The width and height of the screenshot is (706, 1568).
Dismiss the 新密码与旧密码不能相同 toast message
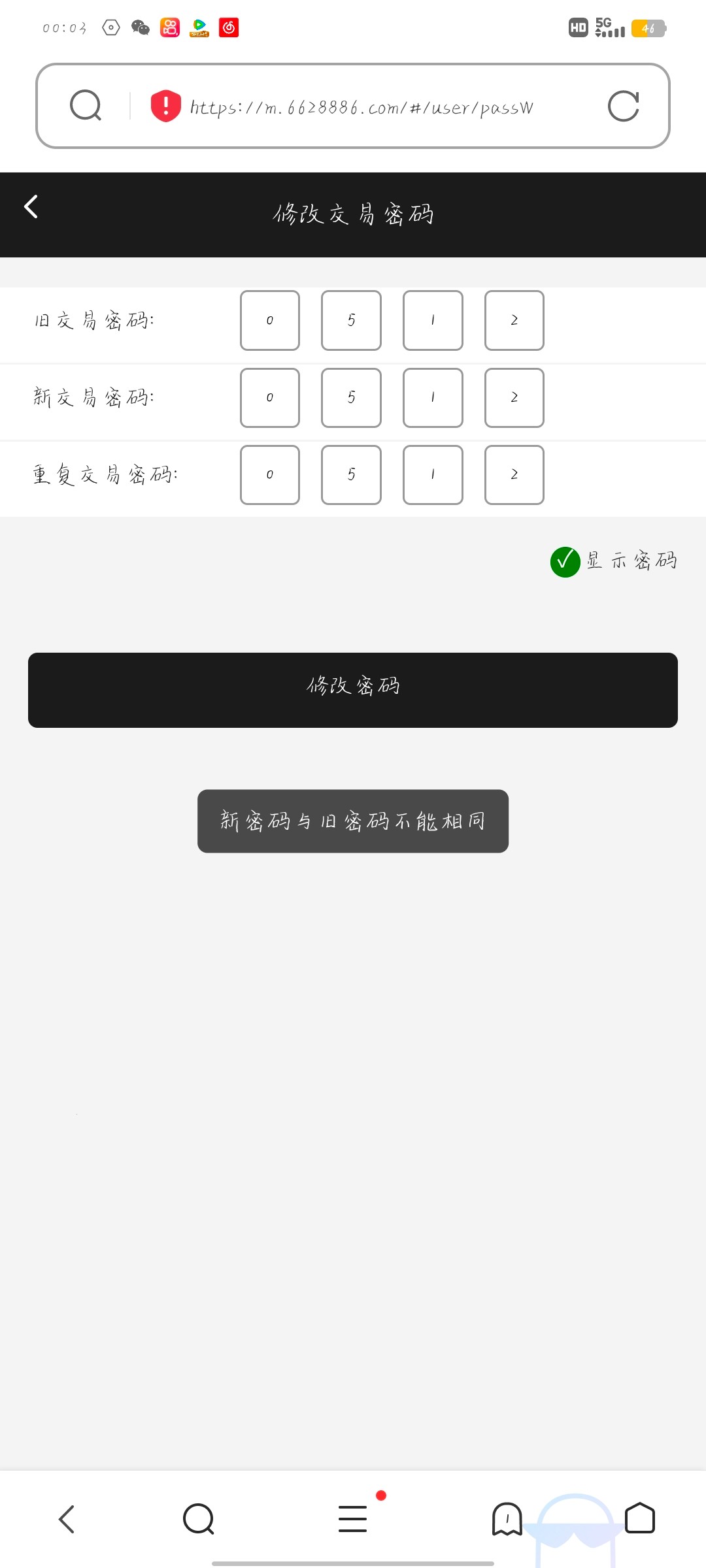tap(353, 821)
